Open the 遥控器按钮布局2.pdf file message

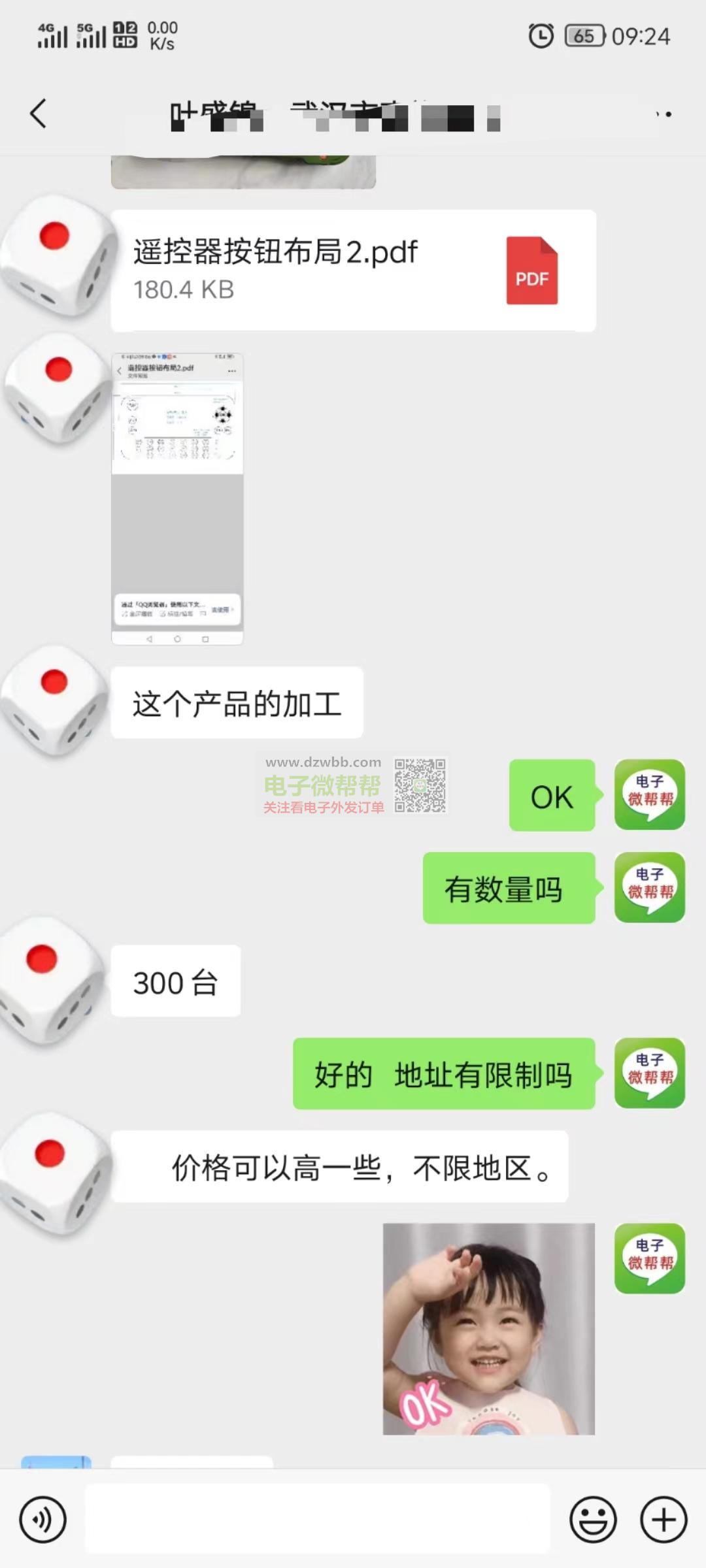(353, 270)
